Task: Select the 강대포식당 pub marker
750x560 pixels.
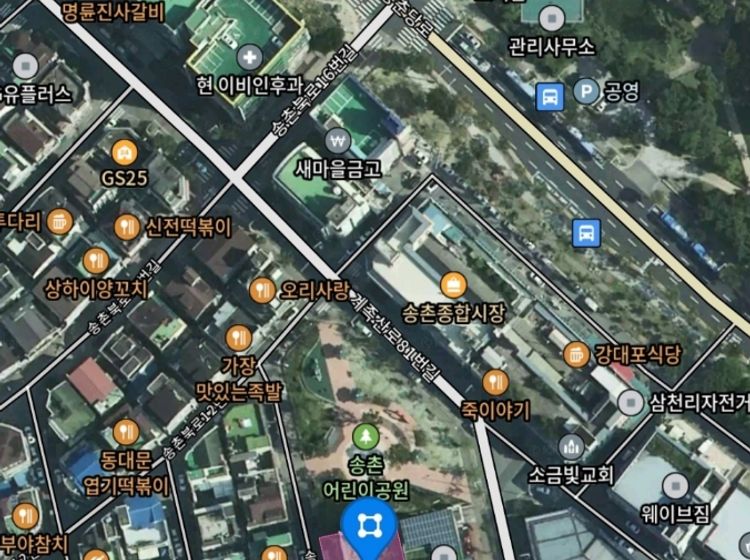Action: click(x=576, y=353)
